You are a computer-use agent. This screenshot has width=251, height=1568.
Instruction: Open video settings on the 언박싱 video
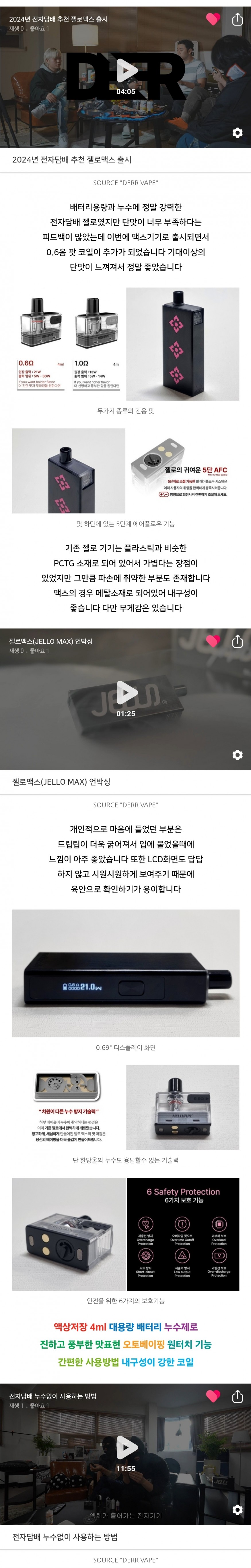click(x=238, y=755)
